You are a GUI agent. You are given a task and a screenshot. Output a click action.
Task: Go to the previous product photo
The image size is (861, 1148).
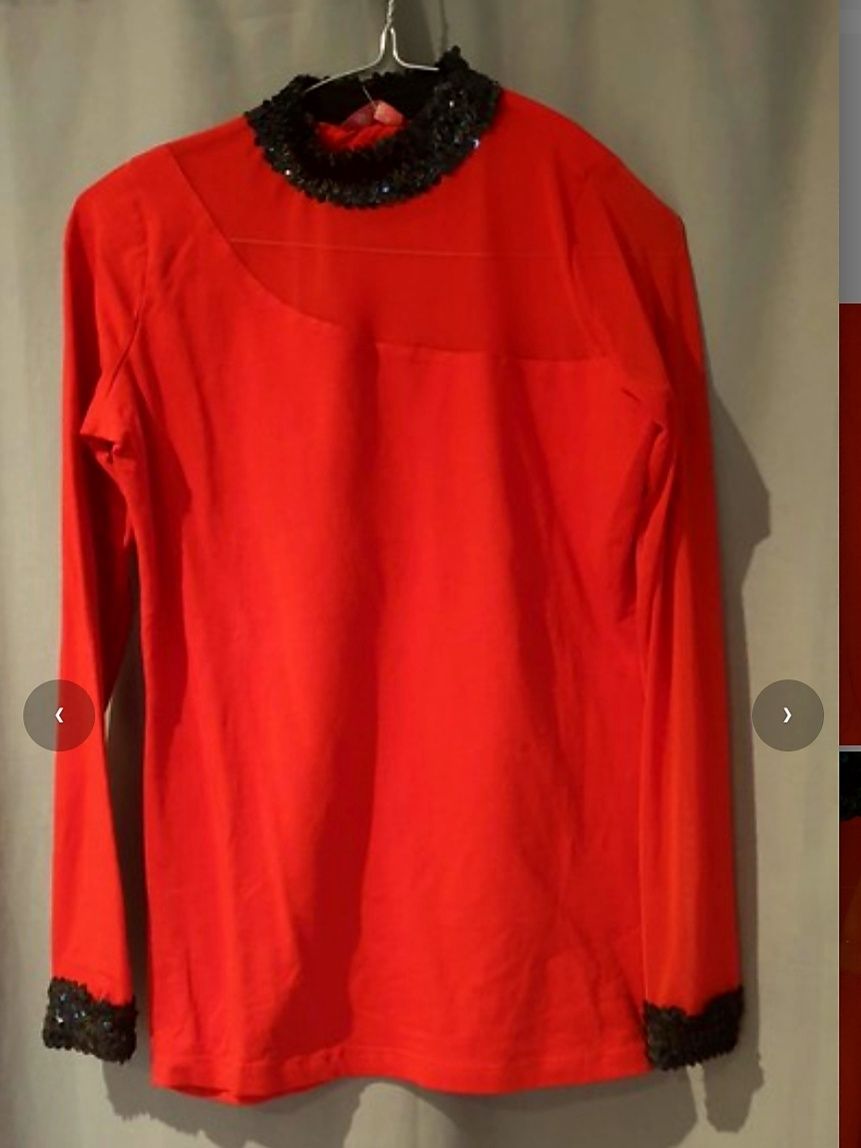(59, 715)
